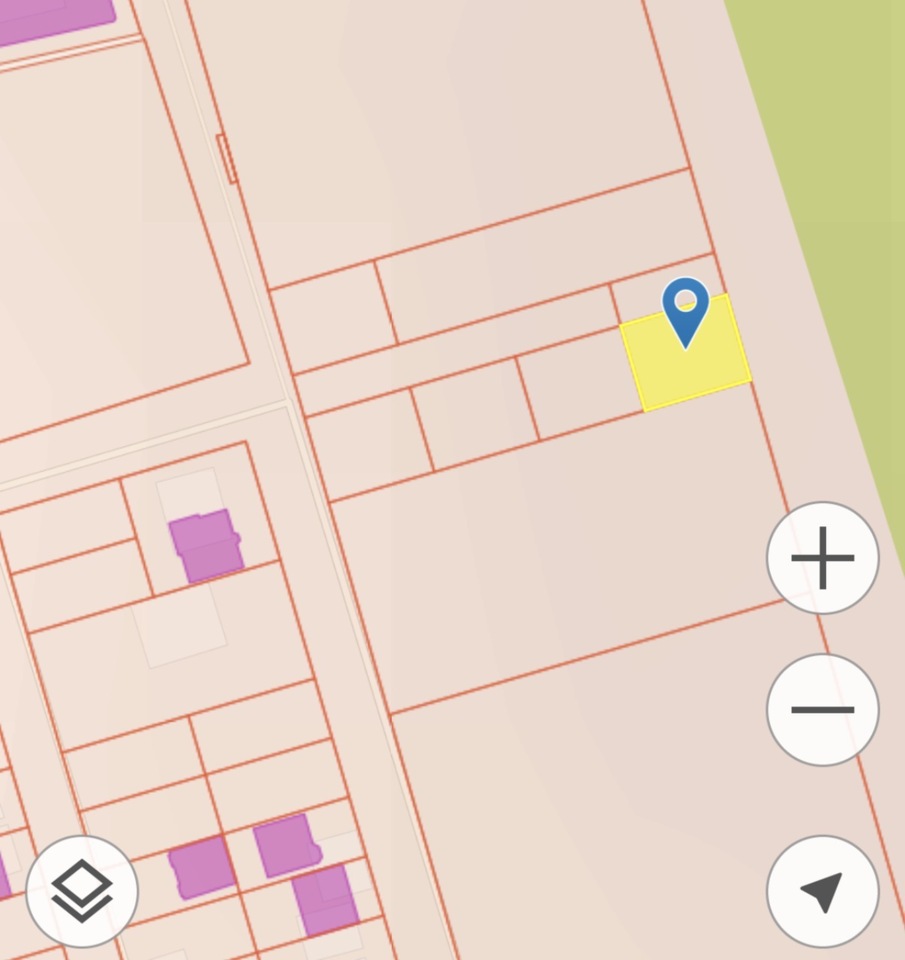
Task: Center map on my current location
Action: point(822,891)
